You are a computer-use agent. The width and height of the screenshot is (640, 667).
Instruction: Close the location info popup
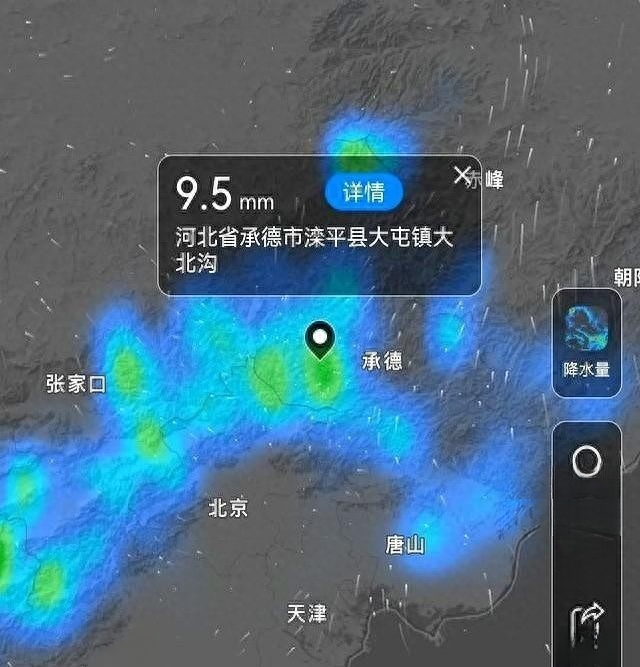tap(462, 176)
